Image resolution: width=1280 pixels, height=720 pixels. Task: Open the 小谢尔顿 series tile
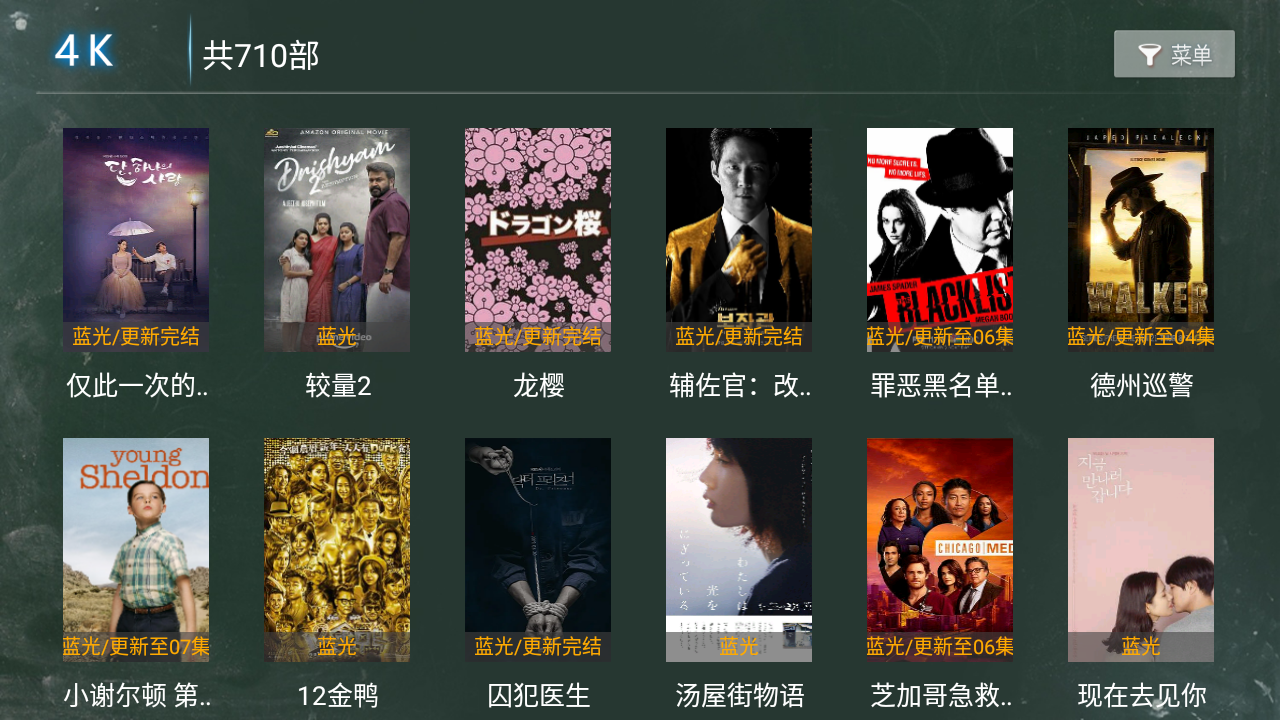pos(136,550)
